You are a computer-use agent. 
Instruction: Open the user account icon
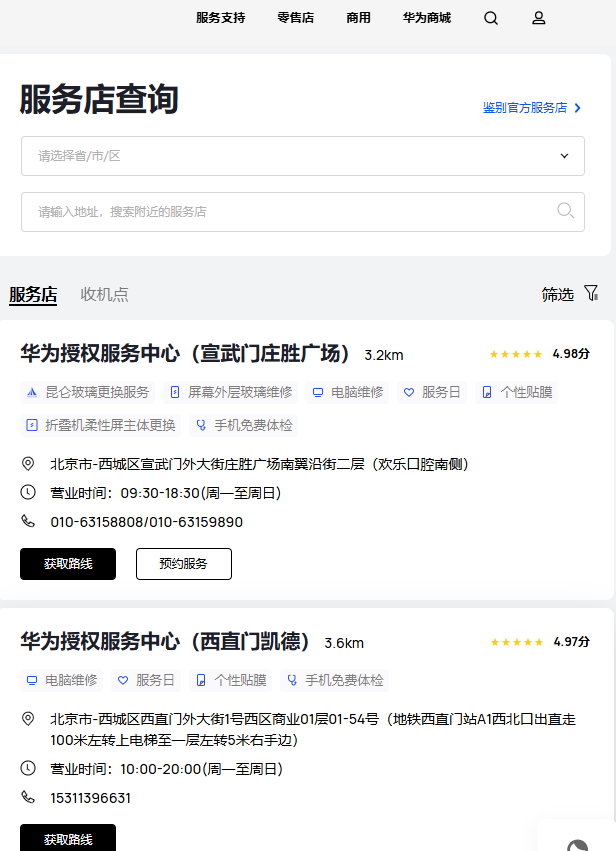pos(538,18)
